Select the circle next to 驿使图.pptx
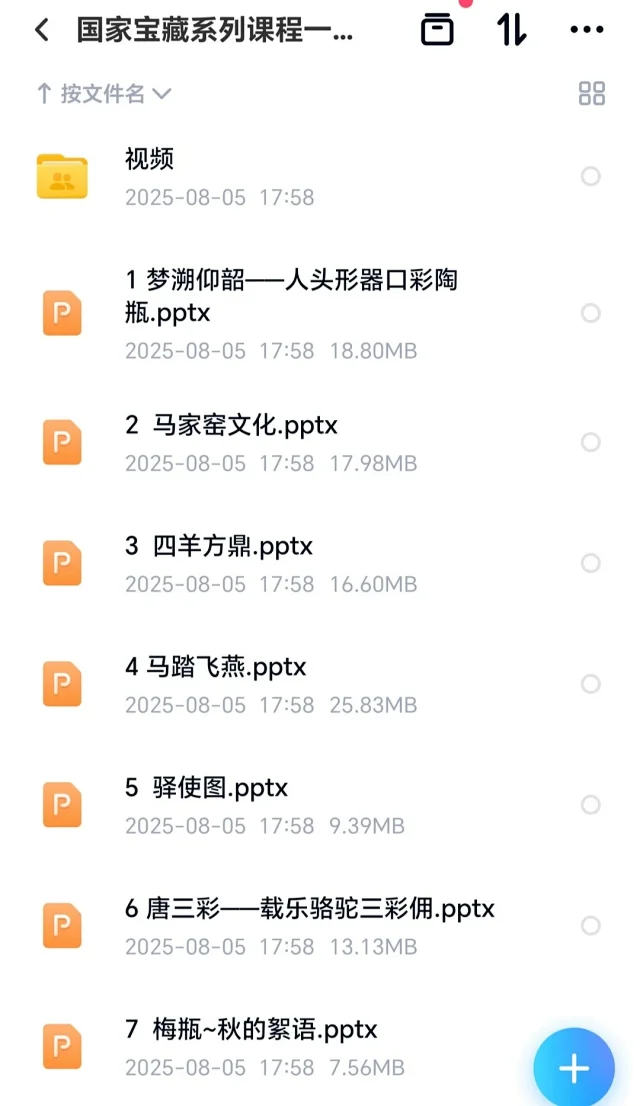Viewport: 640px width, 1106px height. pyautogui.click(x=591, y=805)
